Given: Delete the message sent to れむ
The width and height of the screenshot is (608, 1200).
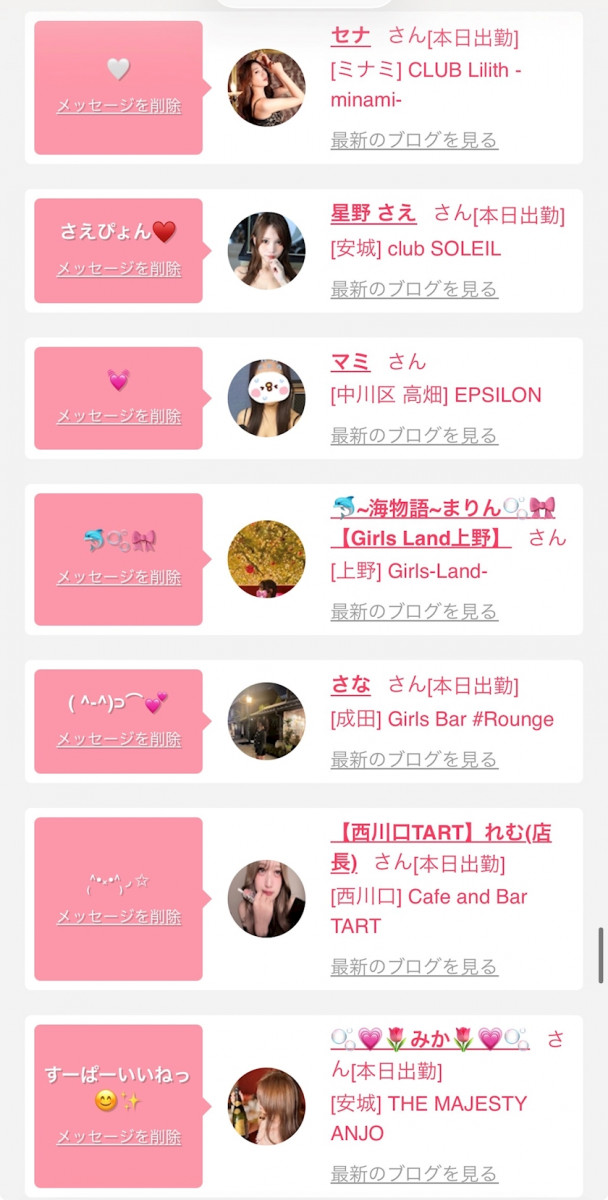Looking at the screenshot, I should point(118,917).
